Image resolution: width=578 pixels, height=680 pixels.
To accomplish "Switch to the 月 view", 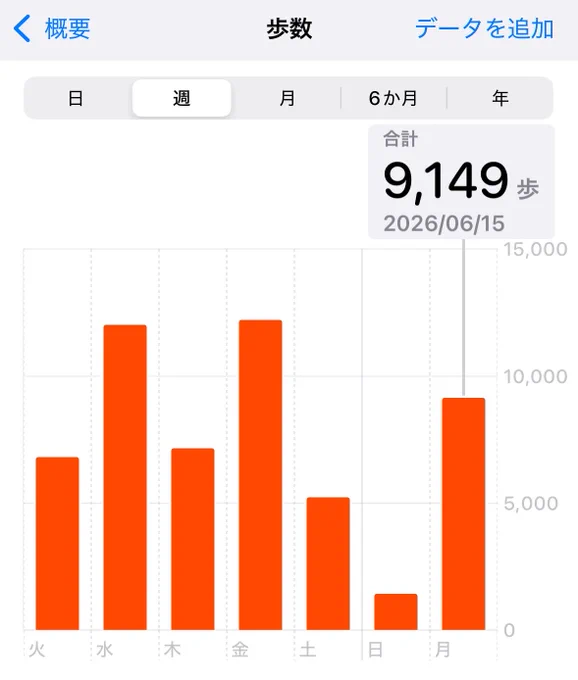I will click(x=287, y=98).
